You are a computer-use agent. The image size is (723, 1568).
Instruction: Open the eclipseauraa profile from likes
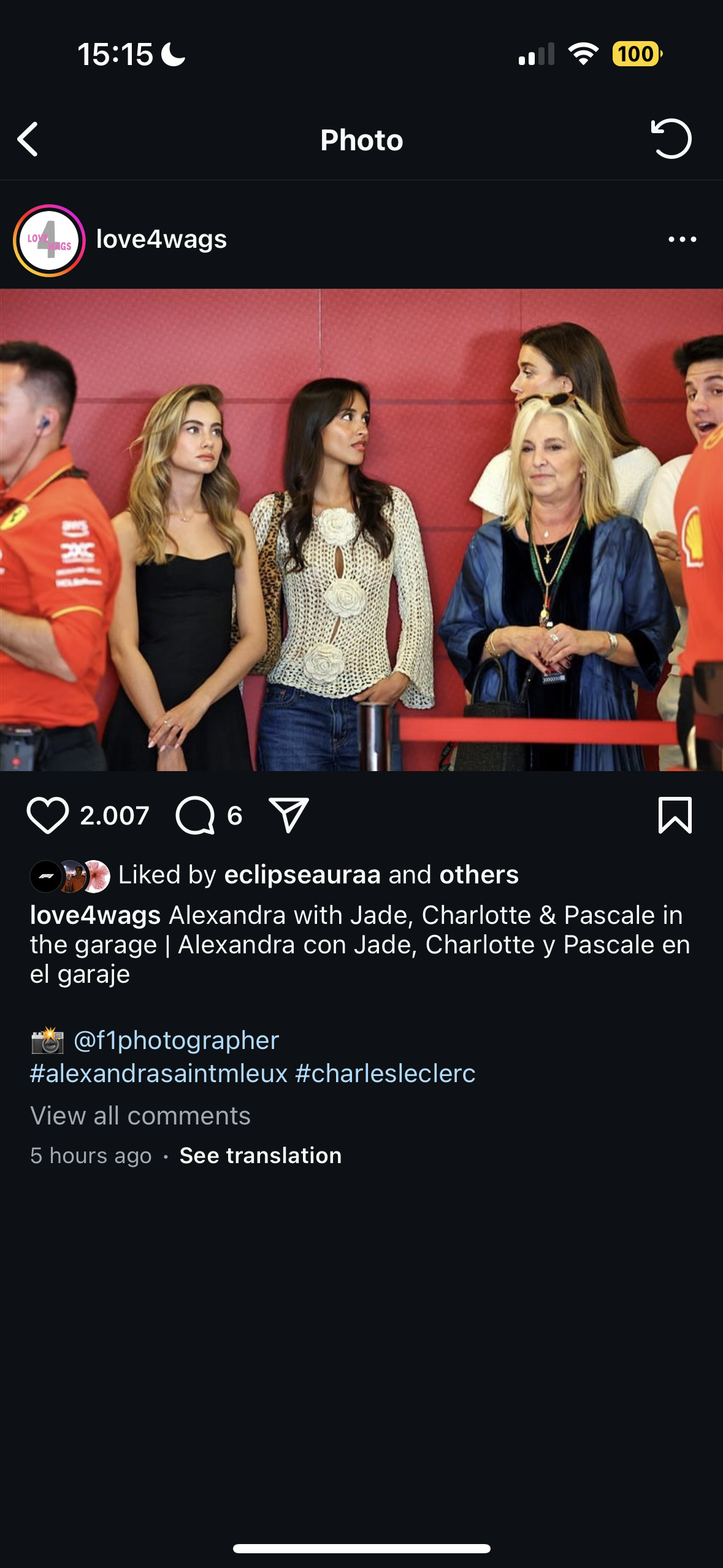302,875
